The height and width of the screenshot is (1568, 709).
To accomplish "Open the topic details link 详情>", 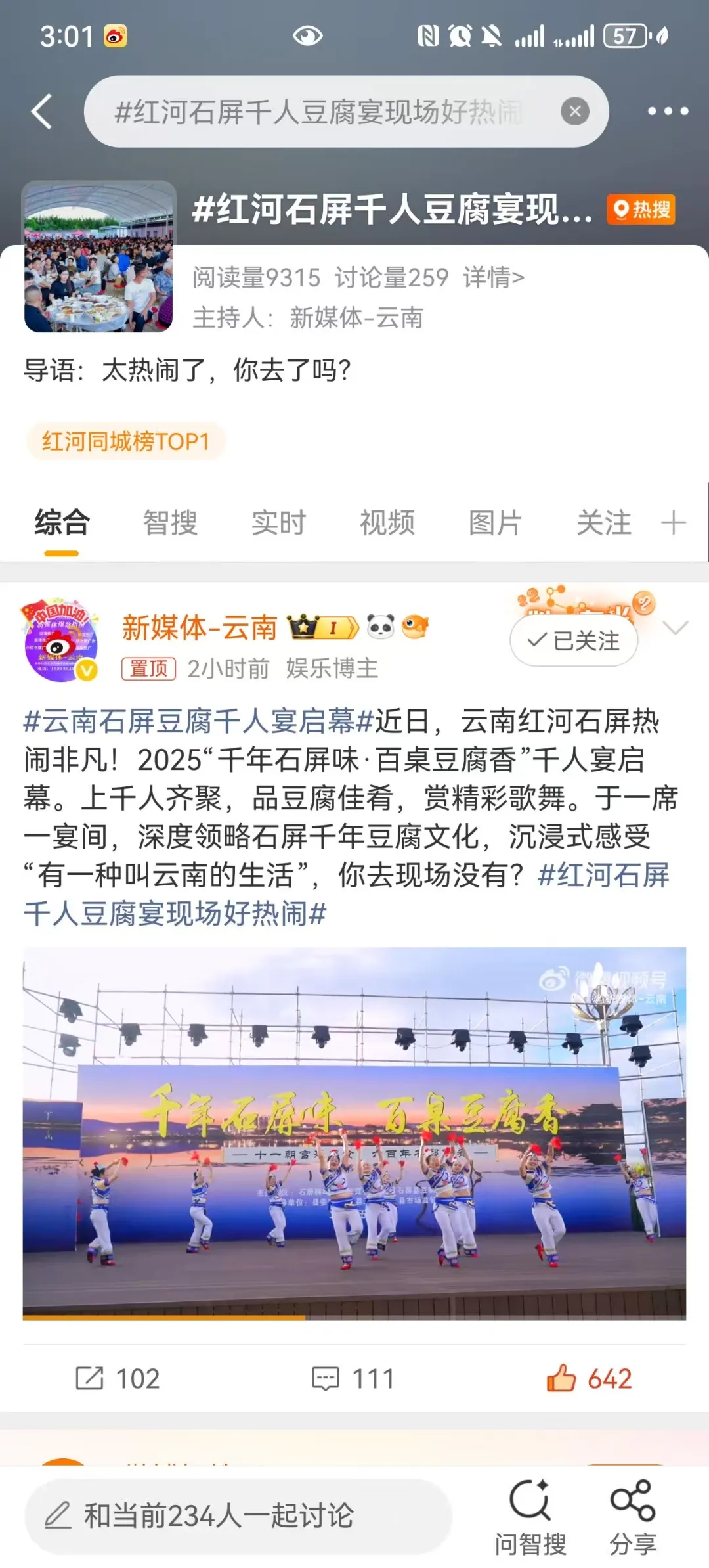I will pyautogui.click(x=494, y=278).
